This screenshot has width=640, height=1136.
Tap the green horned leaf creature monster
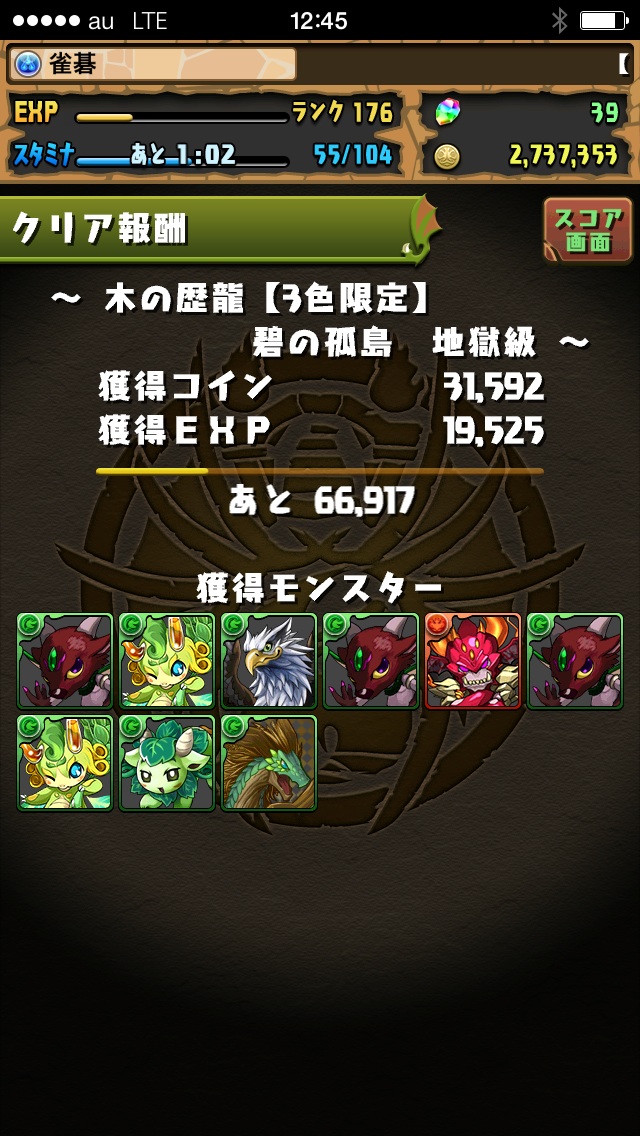click(167, 763)
